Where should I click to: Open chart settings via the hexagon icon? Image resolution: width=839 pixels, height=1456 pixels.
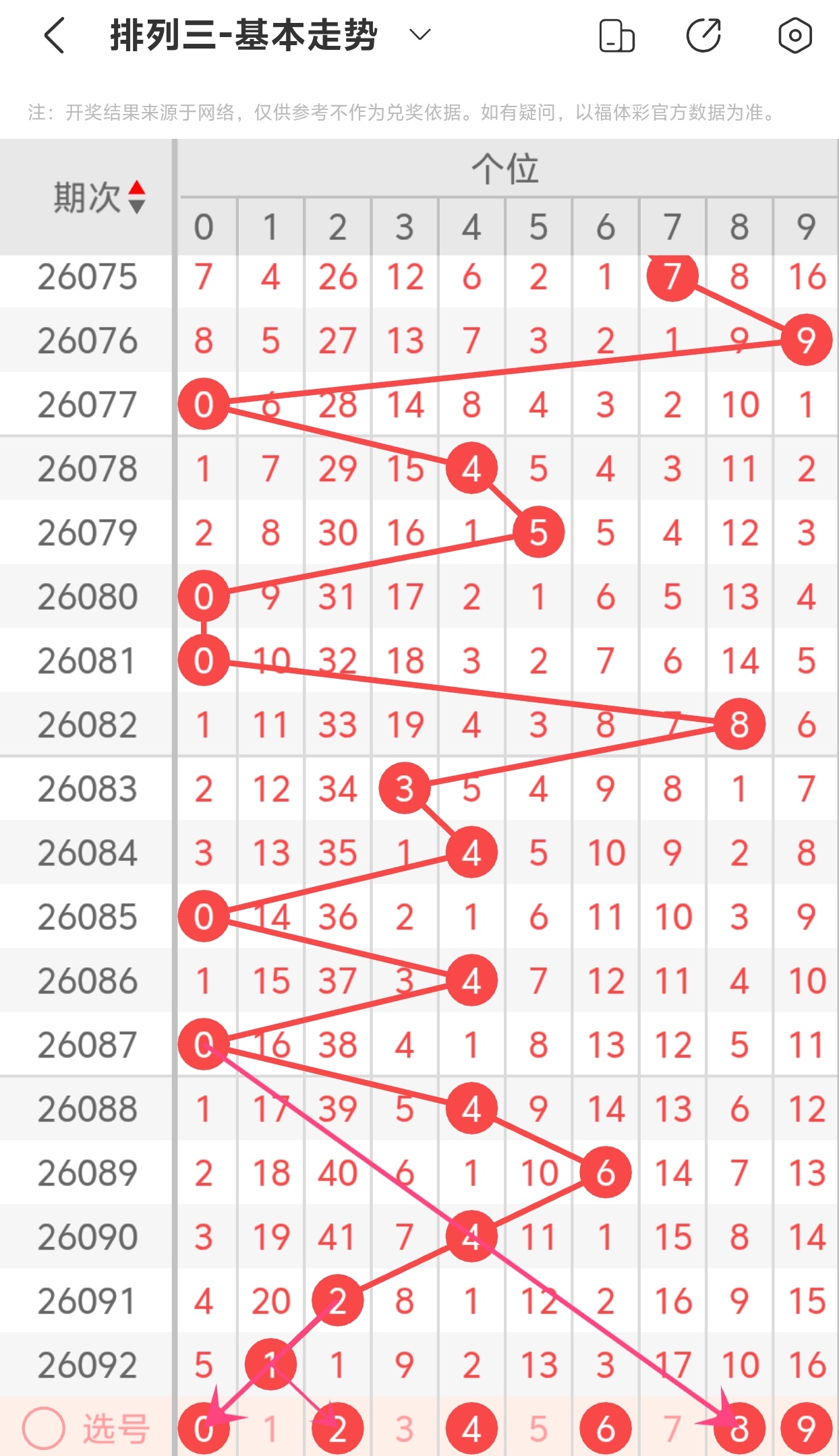click(794, 36)
